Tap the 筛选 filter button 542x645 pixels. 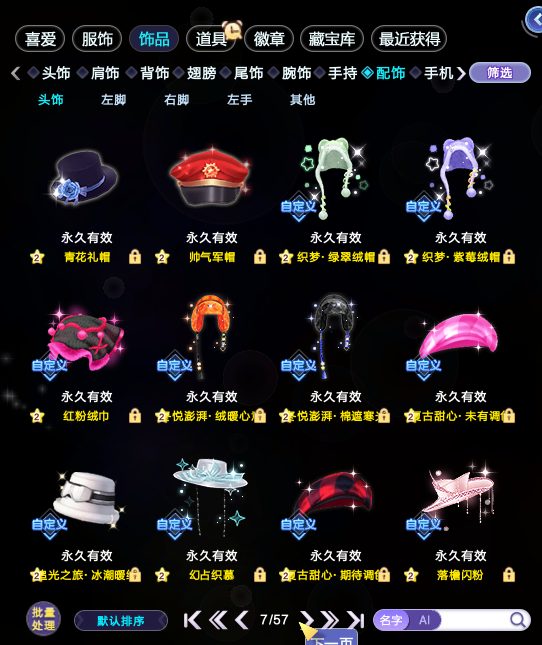[500, 73]
